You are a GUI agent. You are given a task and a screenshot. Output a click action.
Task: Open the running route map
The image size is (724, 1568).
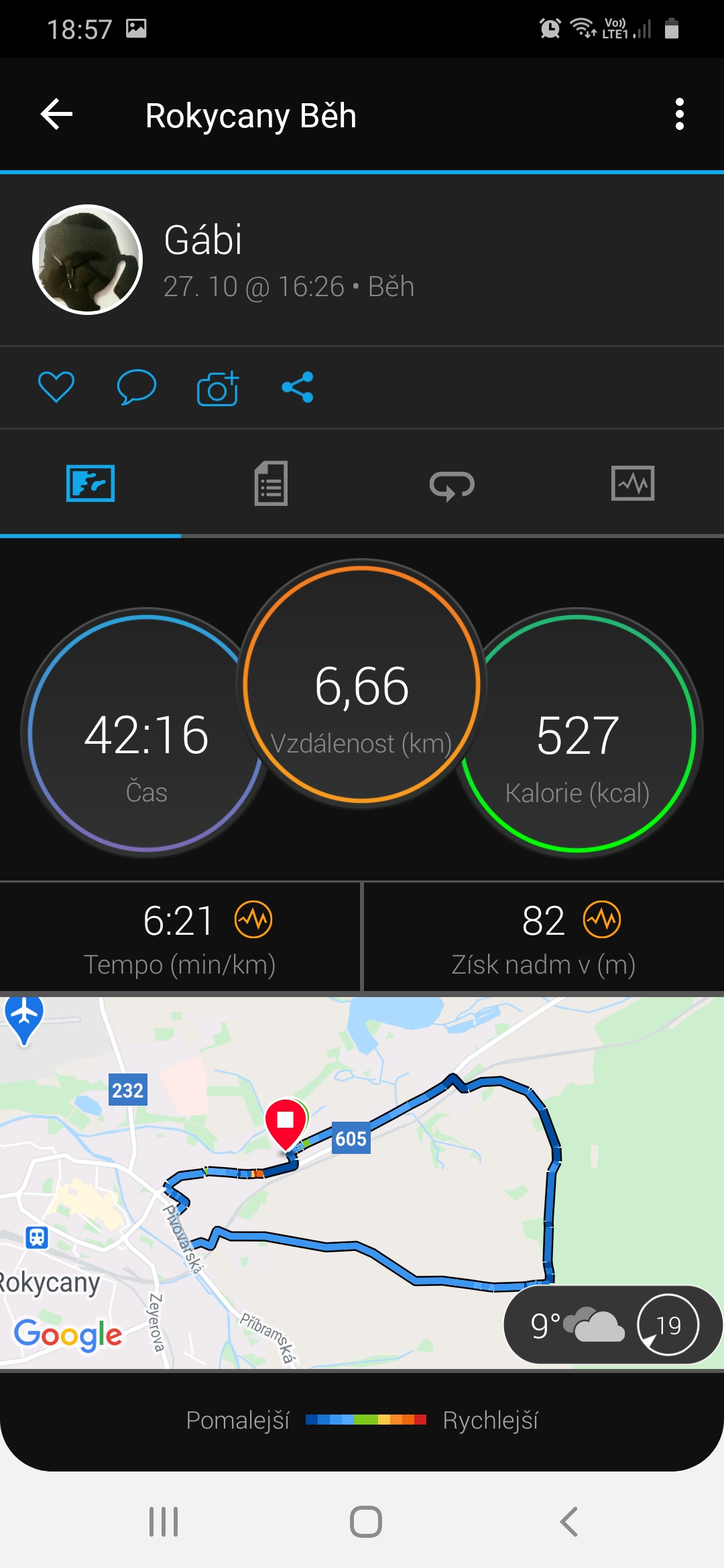(x=362, y=1183)
